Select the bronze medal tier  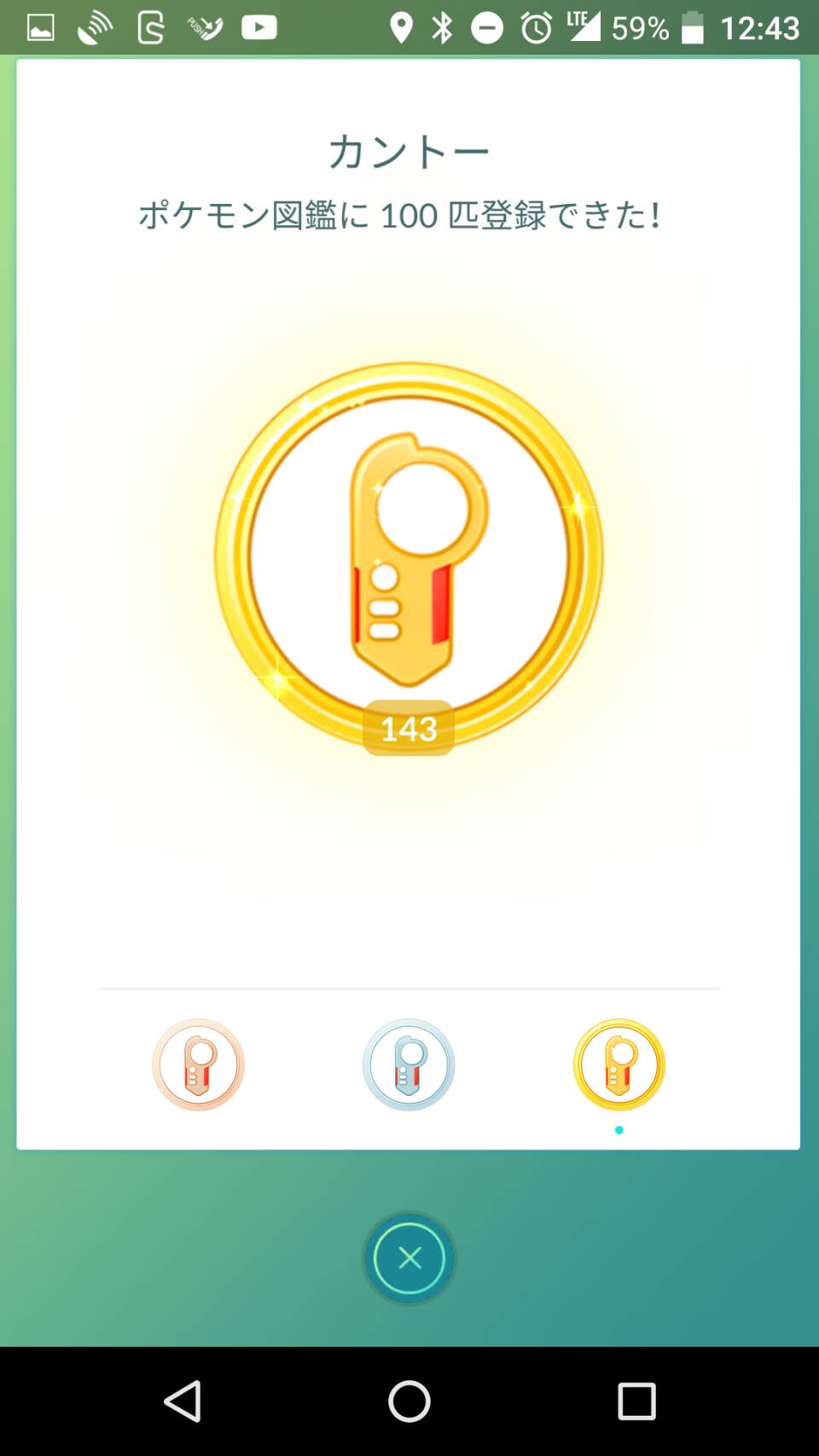pyautogui.click(x=198, y=1064)
